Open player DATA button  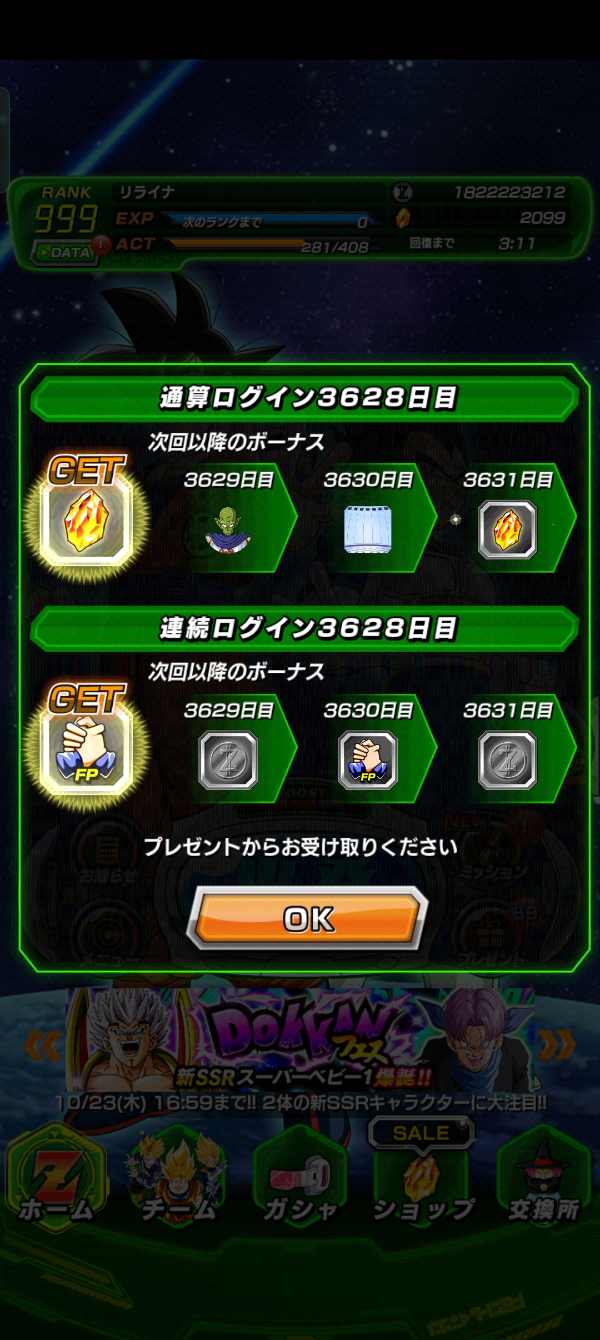(x=65, y=253)
